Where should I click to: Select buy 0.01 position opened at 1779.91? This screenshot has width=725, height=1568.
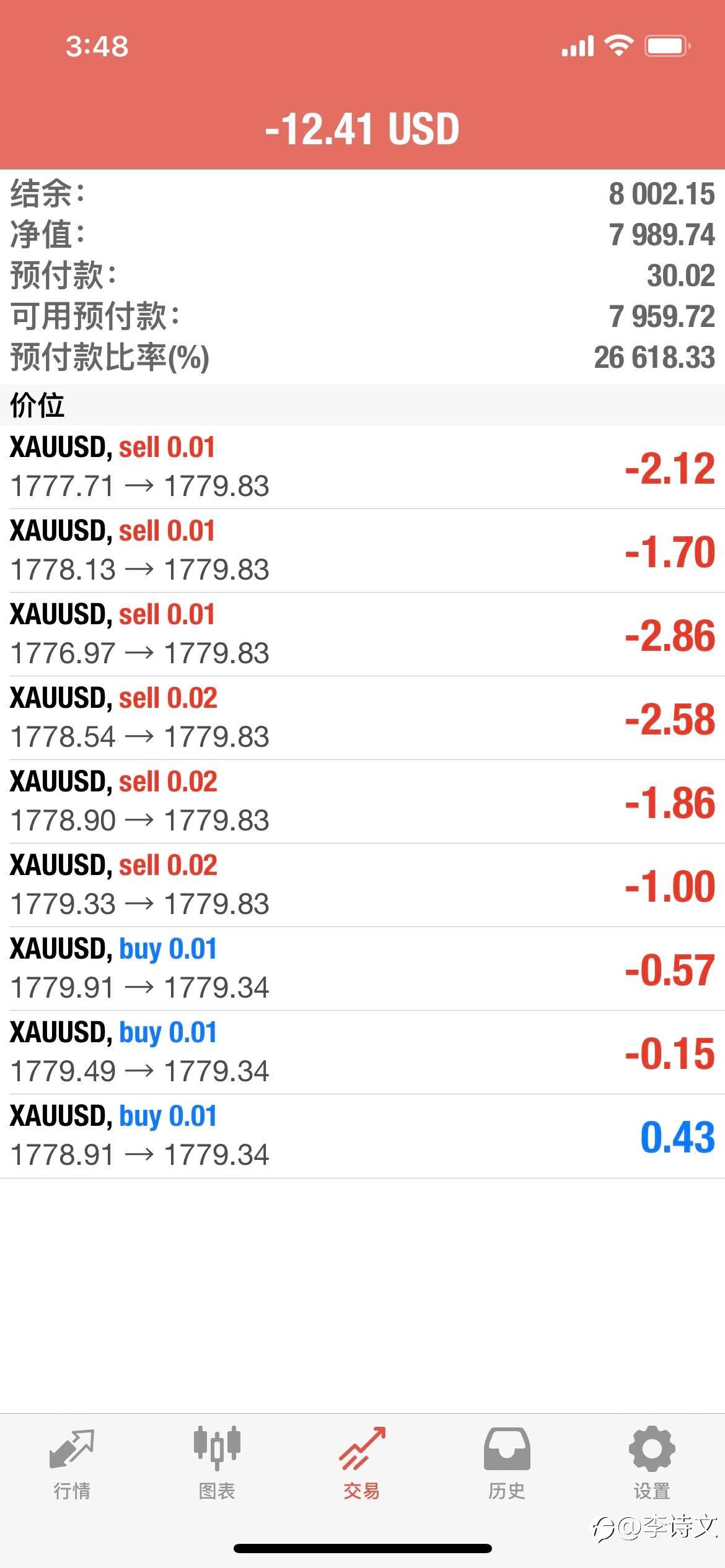pos(362,969)
